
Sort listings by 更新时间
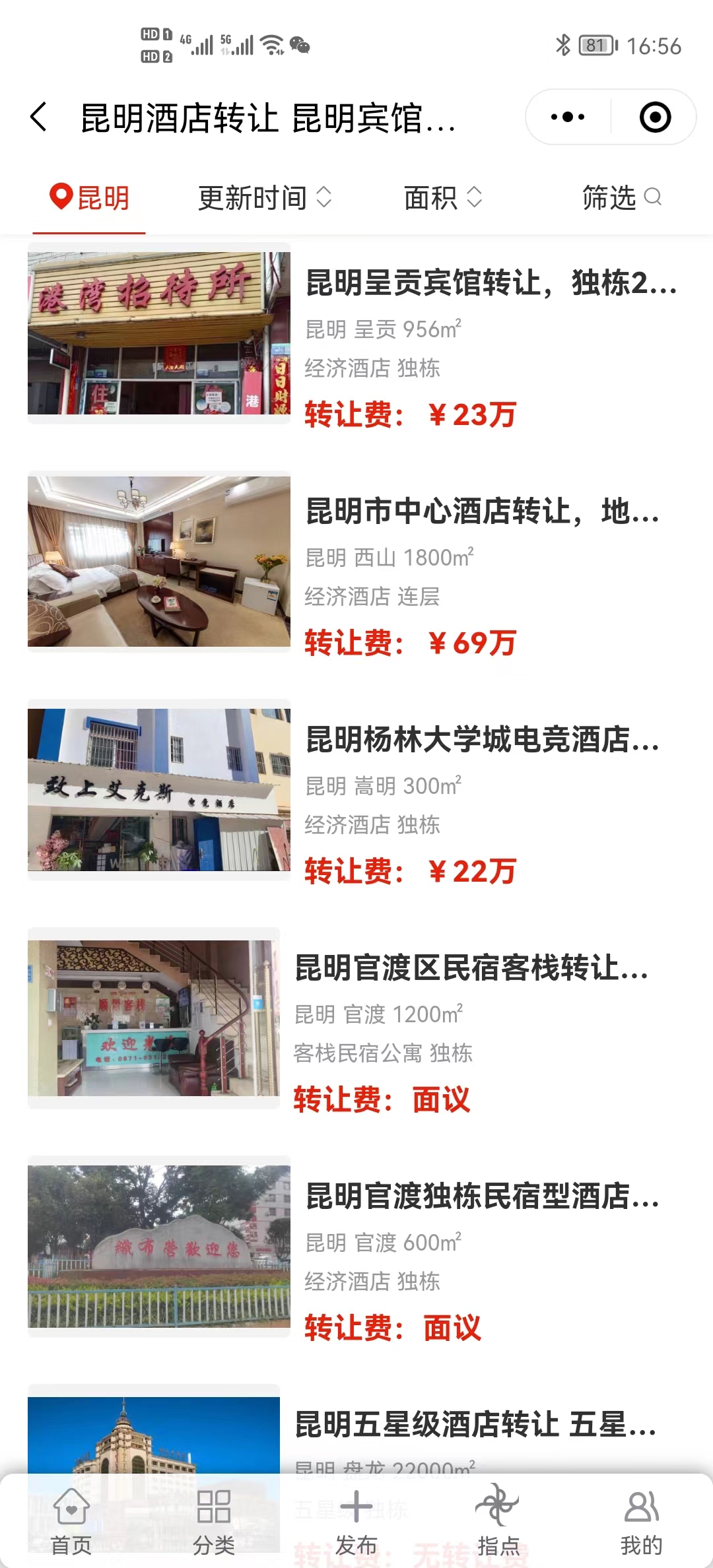264,198
